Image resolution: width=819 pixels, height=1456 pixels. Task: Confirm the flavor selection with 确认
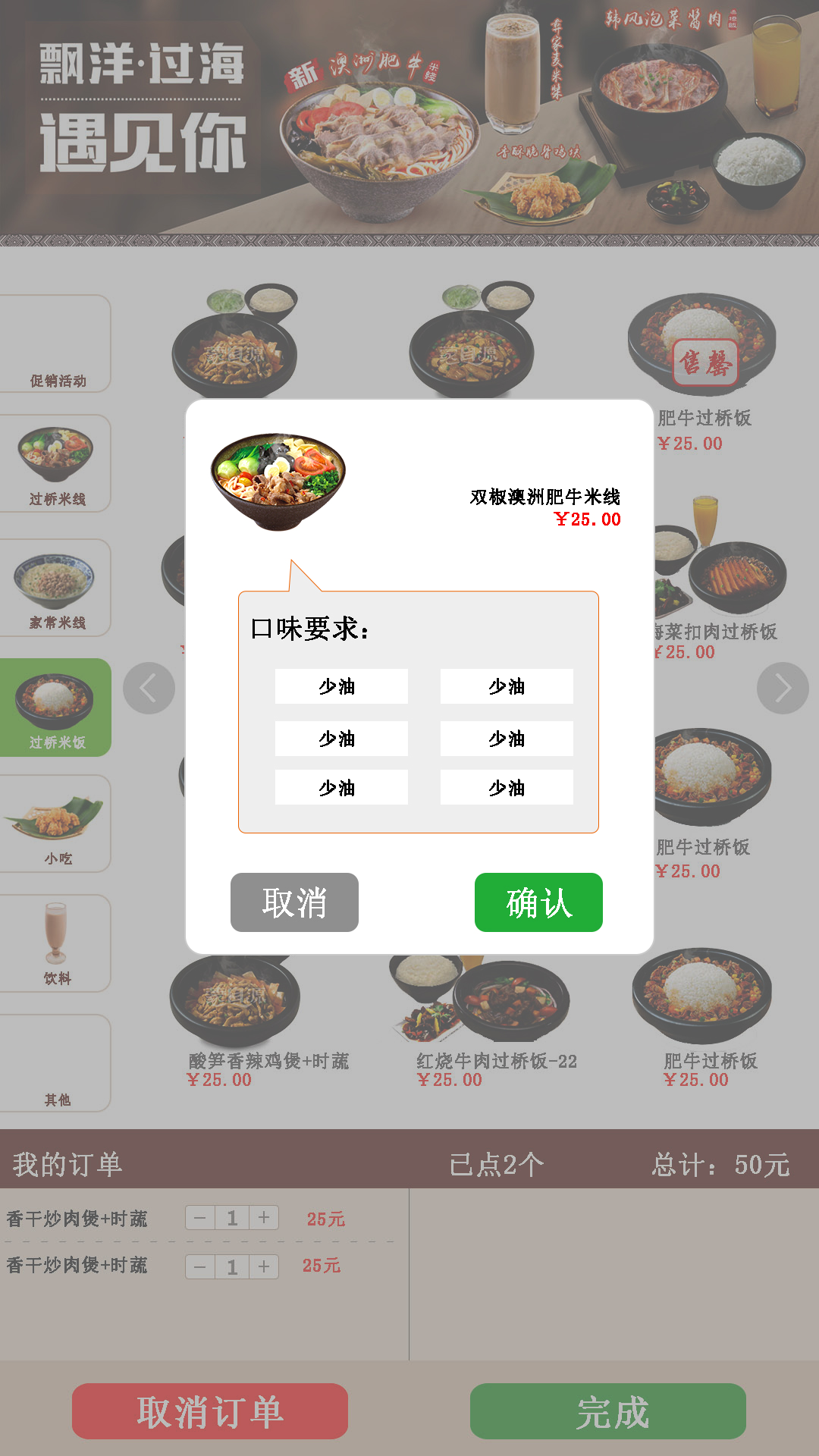(538, 902)
